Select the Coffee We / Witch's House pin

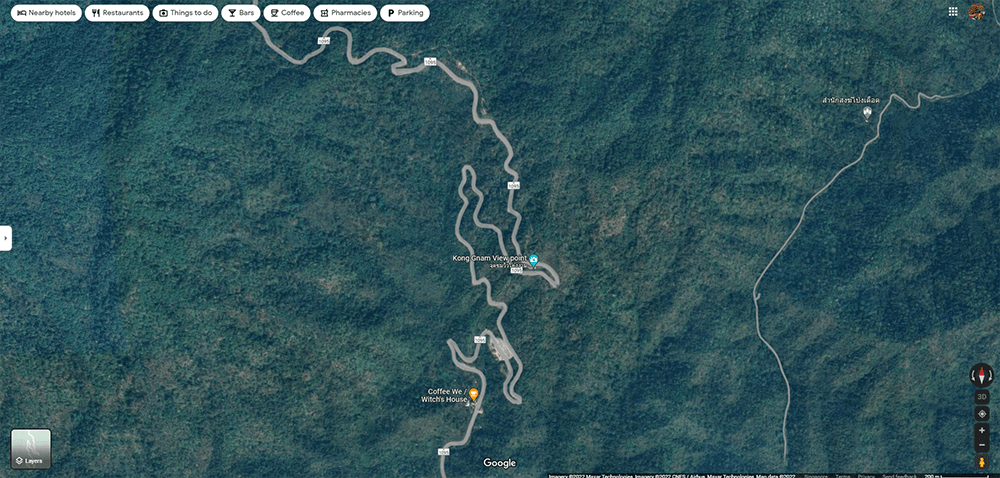(474, 395)
